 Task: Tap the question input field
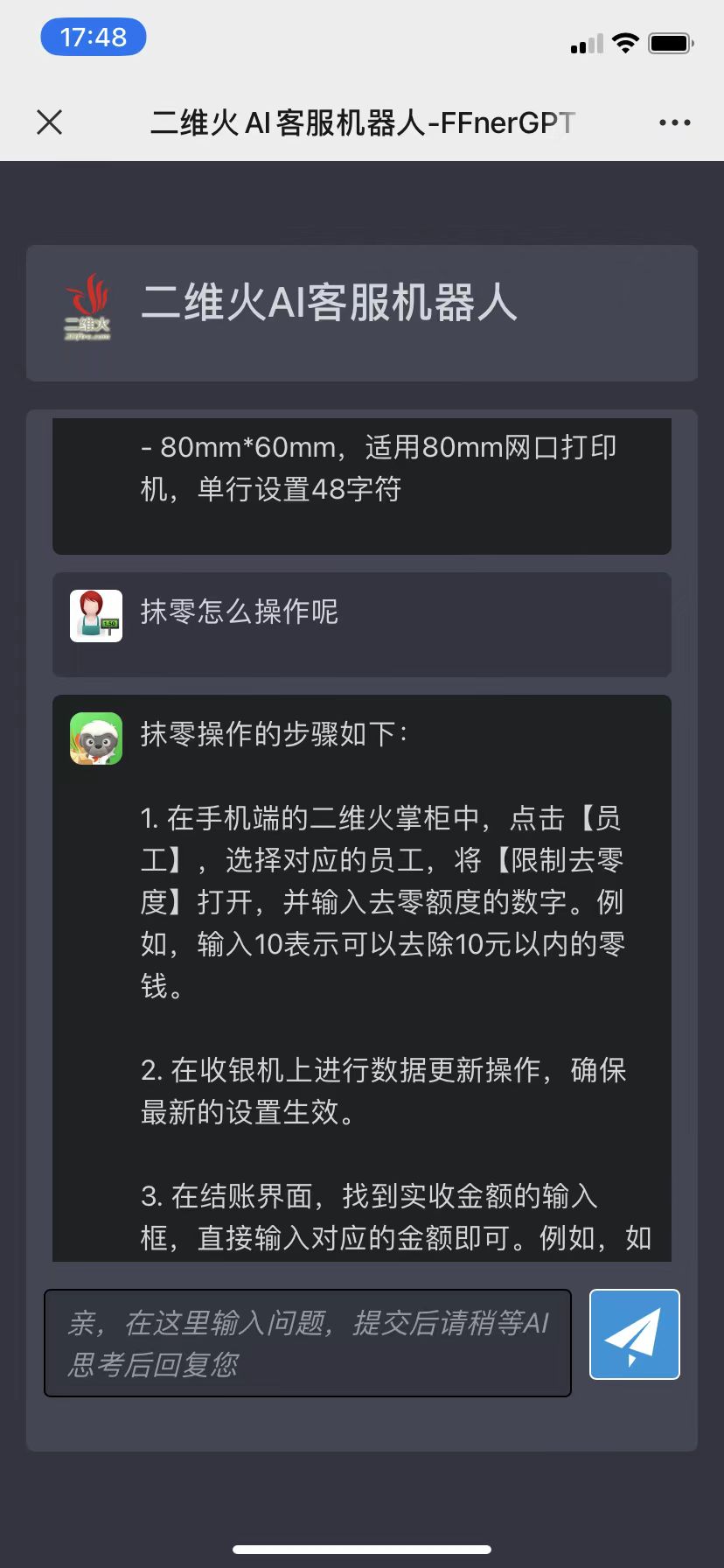pyautogui.click(x=308, y=1342)
